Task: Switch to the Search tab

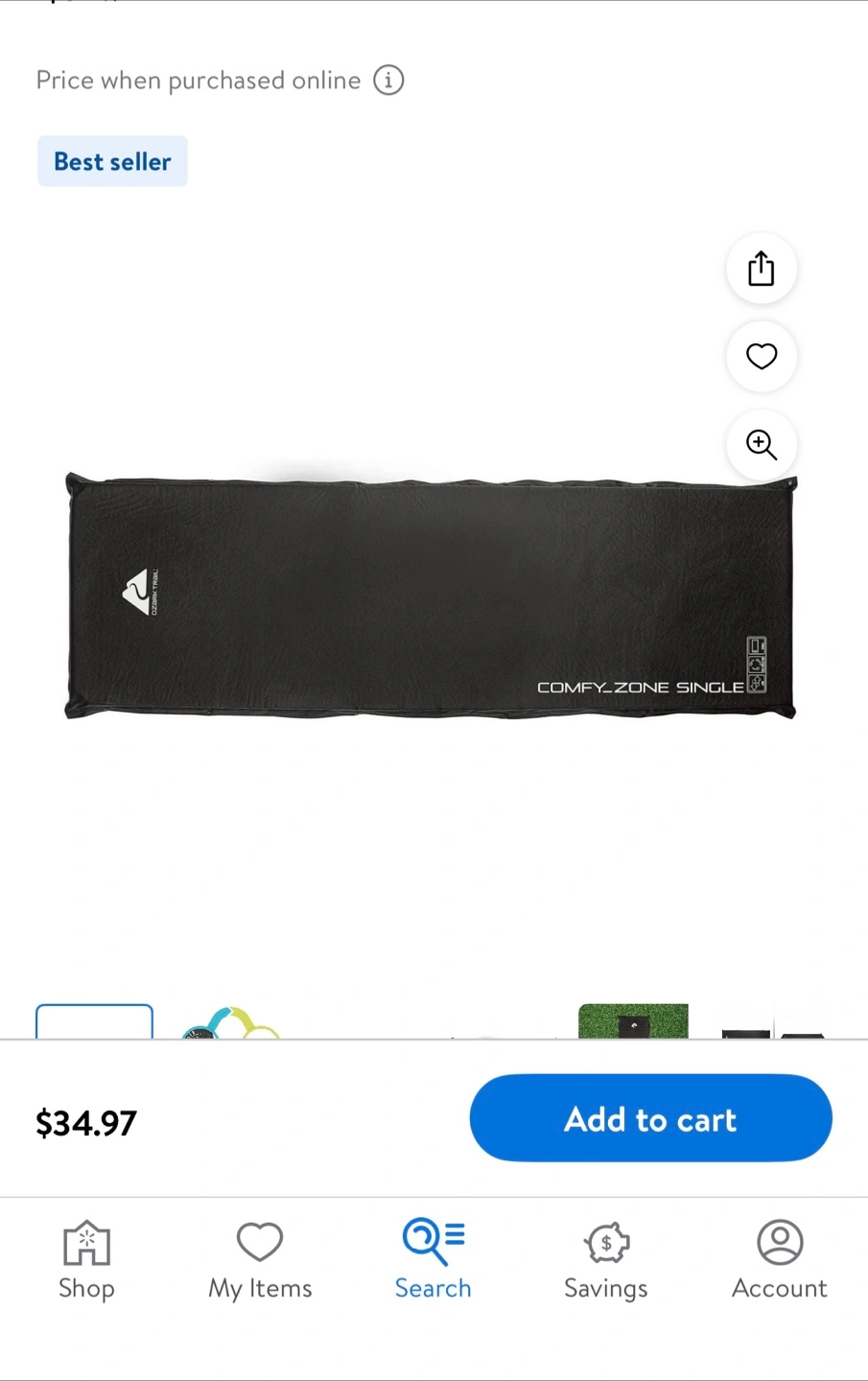Action: pos(434,1261)
